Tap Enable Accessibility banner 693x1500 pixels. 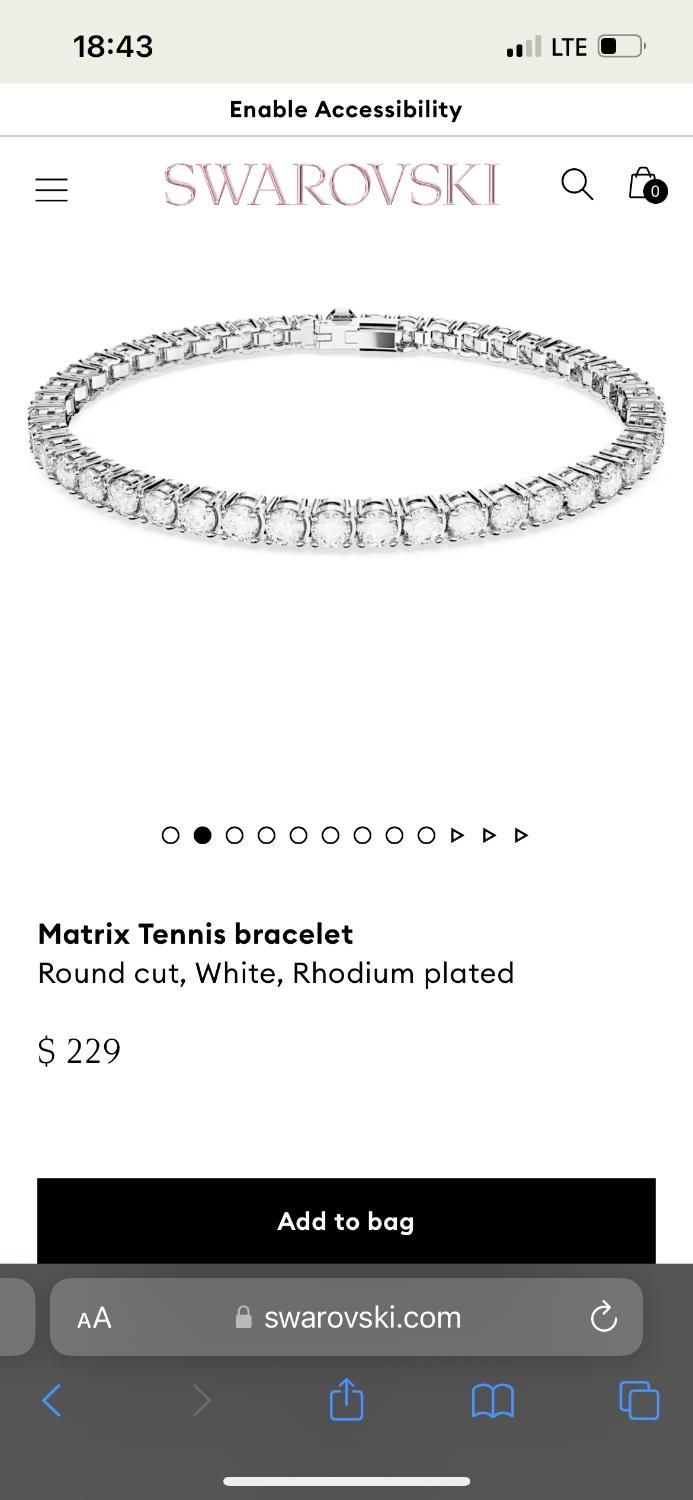(346, 110)
